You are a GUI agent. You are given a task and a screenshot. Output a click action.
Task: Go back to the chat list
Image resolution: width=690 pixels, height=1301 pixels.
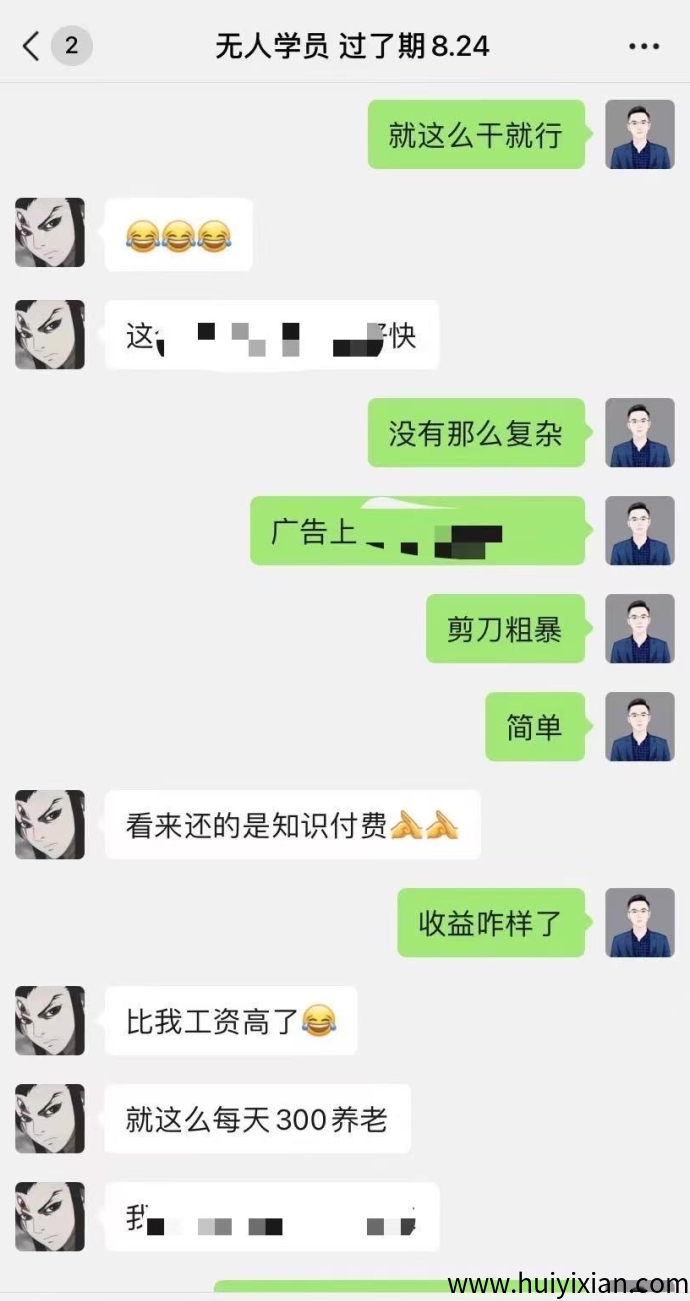(32, 46)
